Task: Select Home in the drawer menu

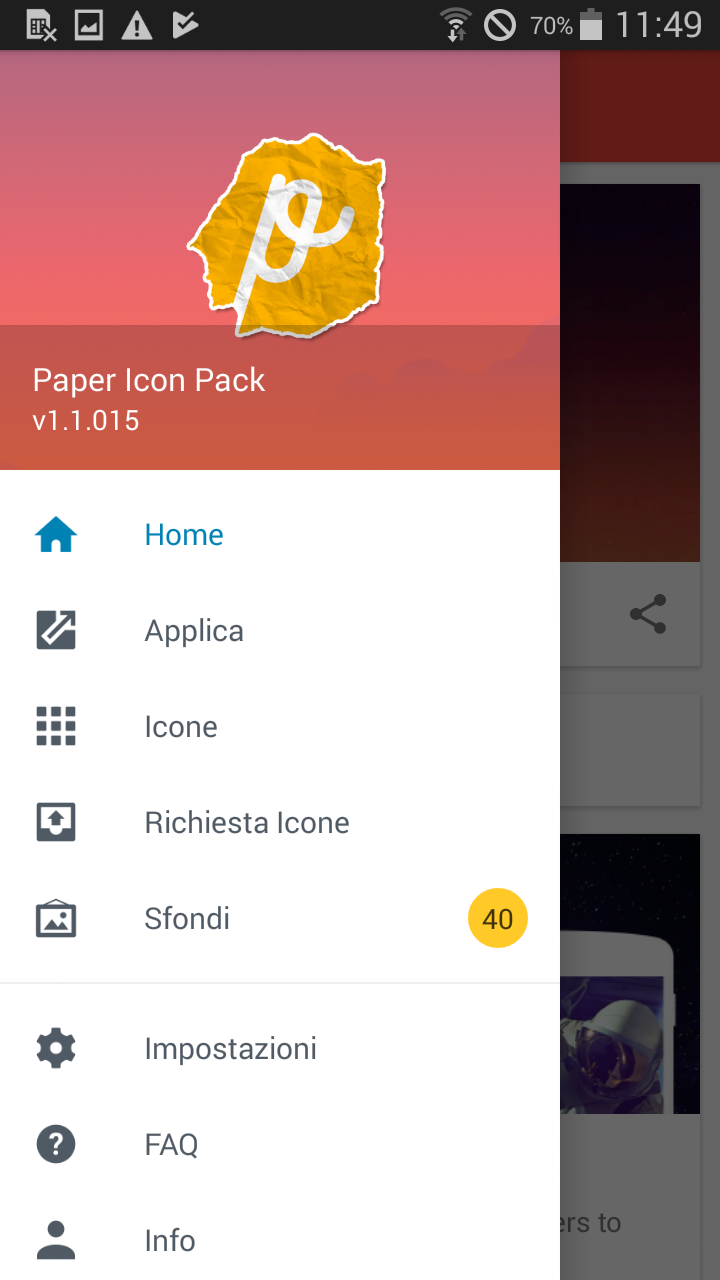Action: (280, 535)
